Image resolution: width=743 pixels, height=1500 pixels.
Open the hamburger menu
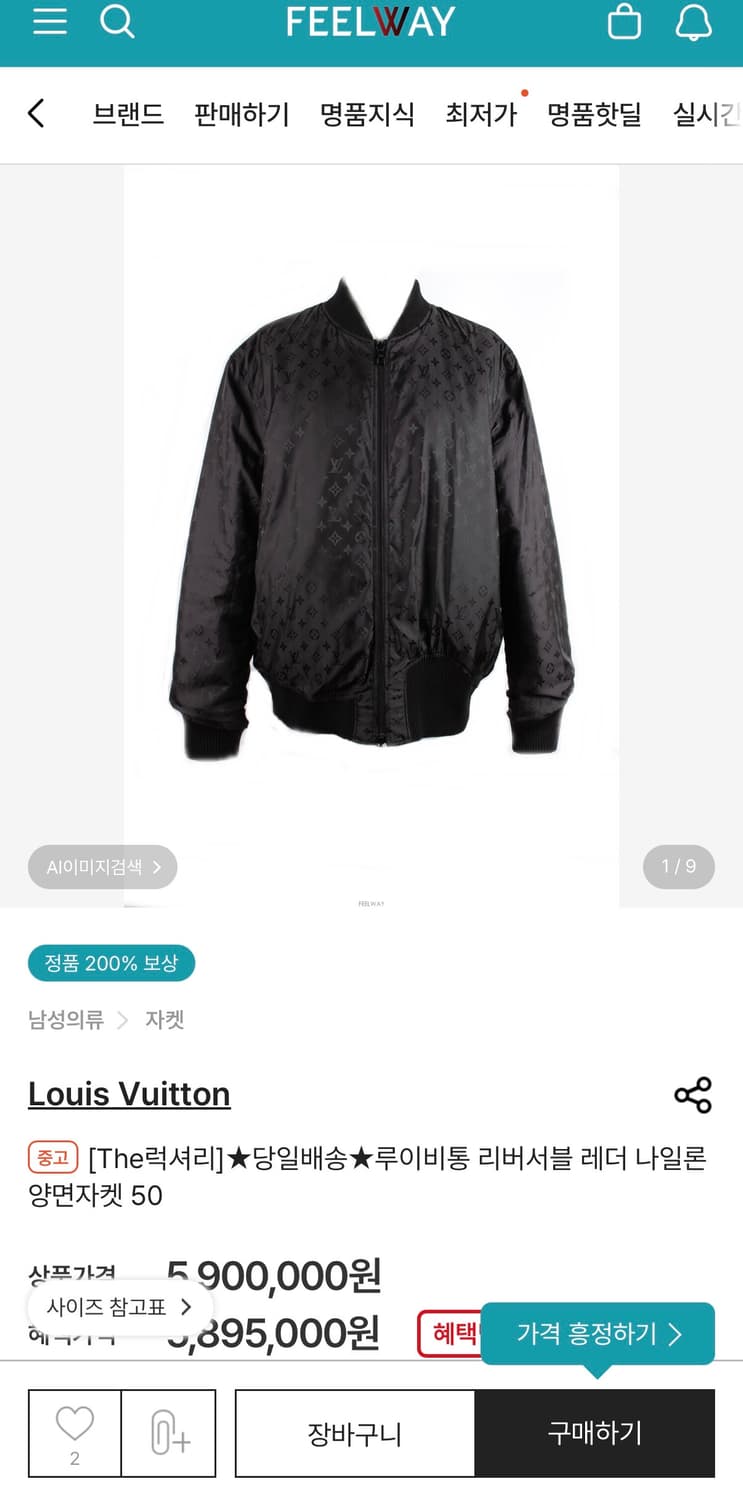(50, 22)
